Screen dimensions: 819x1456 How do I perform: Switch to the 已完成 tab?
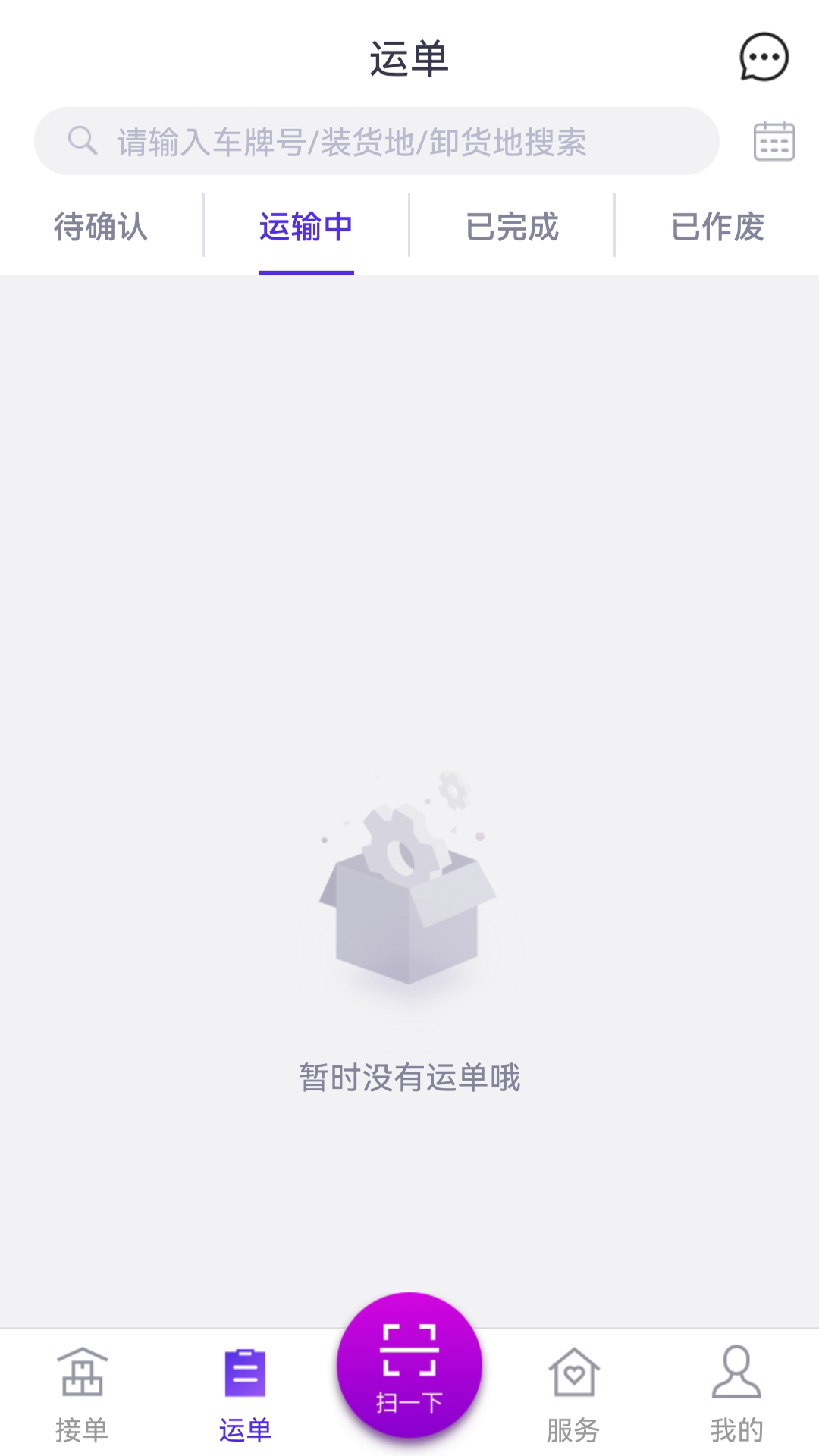pos(512,227)
